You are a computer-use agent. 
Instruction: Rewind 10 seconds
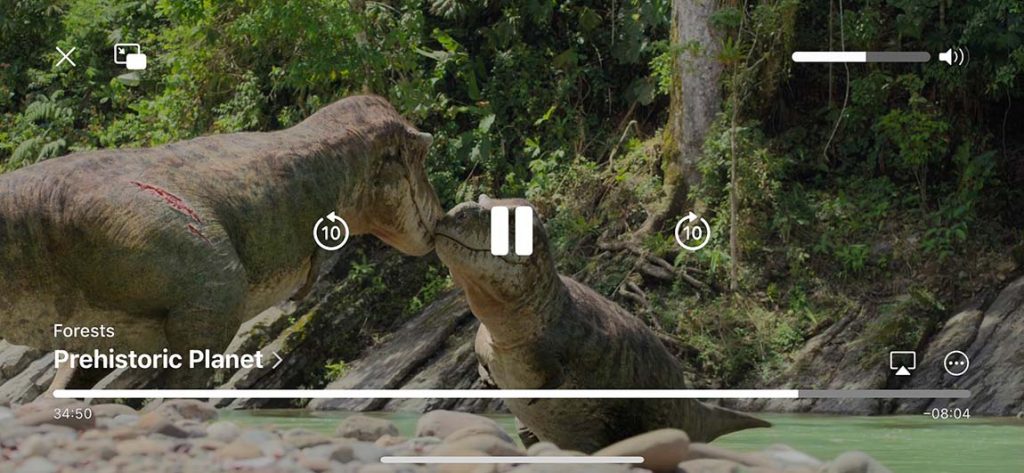point(331,233)
